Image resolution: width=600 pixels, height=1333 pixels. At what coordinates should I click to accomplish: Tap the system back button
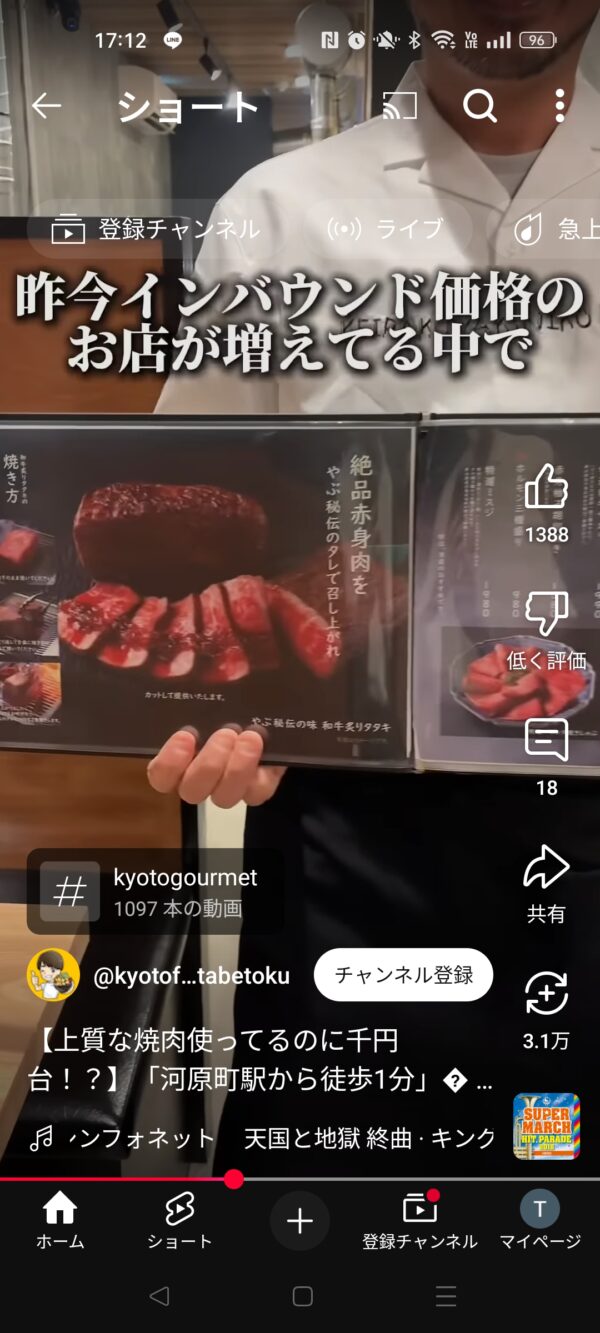[158, 1296]
